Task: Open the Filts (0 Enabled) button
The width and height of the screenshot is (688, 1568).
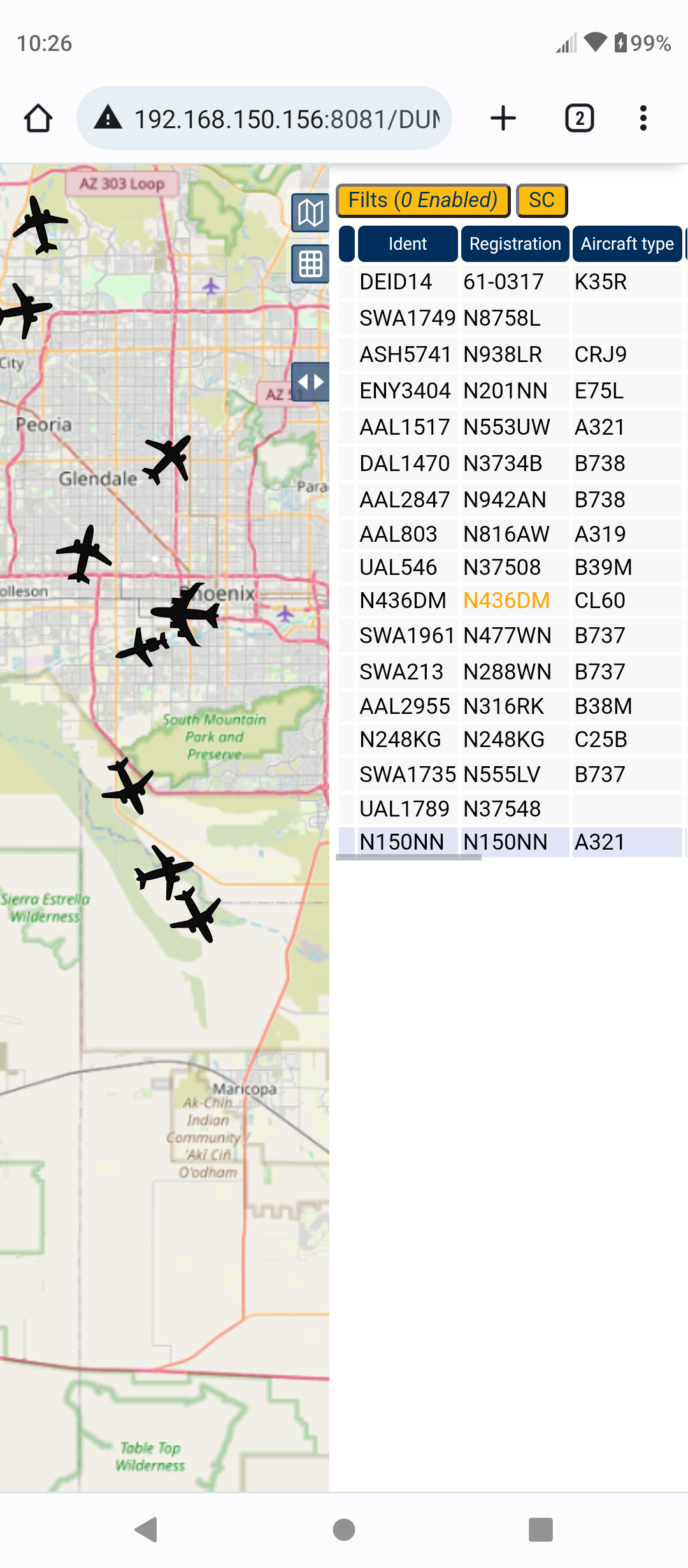Action: click(x=423, y=200)
